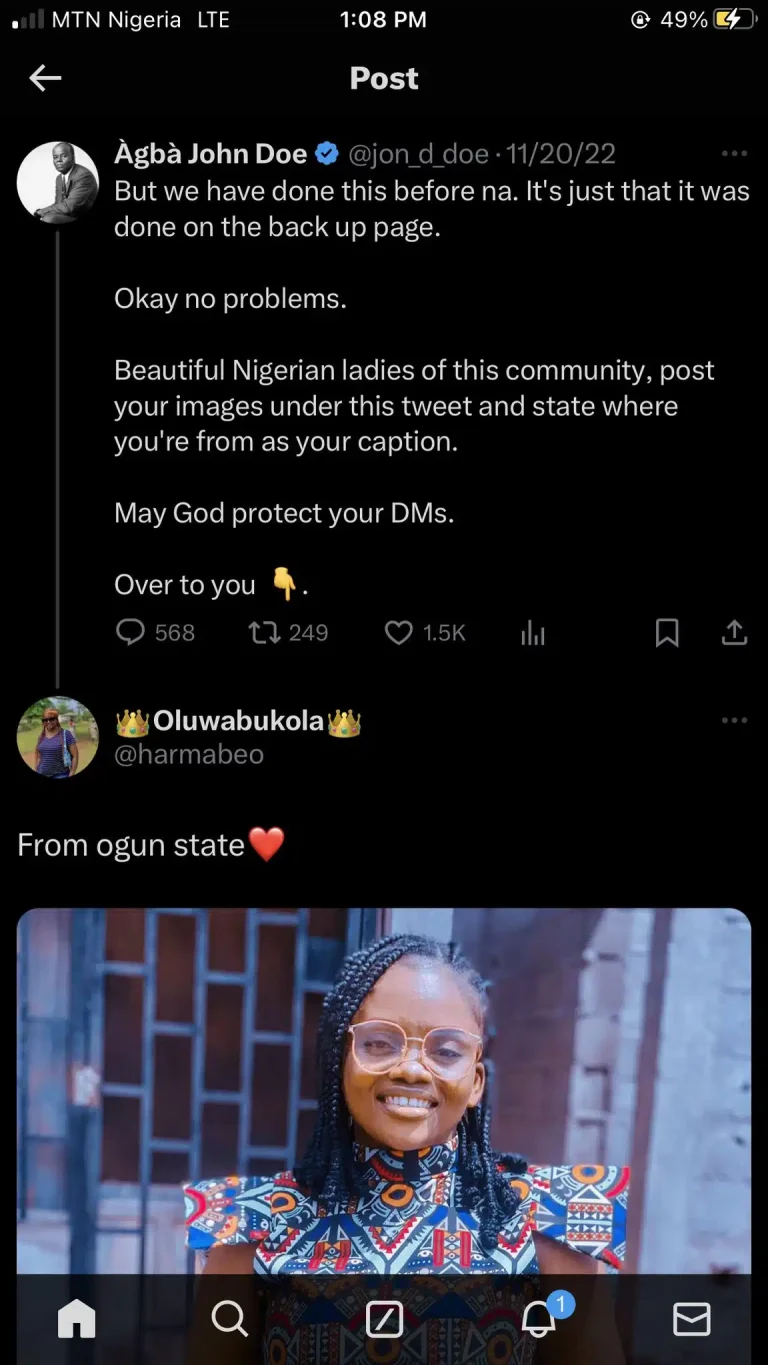Open the Grok tab
This screenshot has width=768, height=1365.
pos(384,1319)
